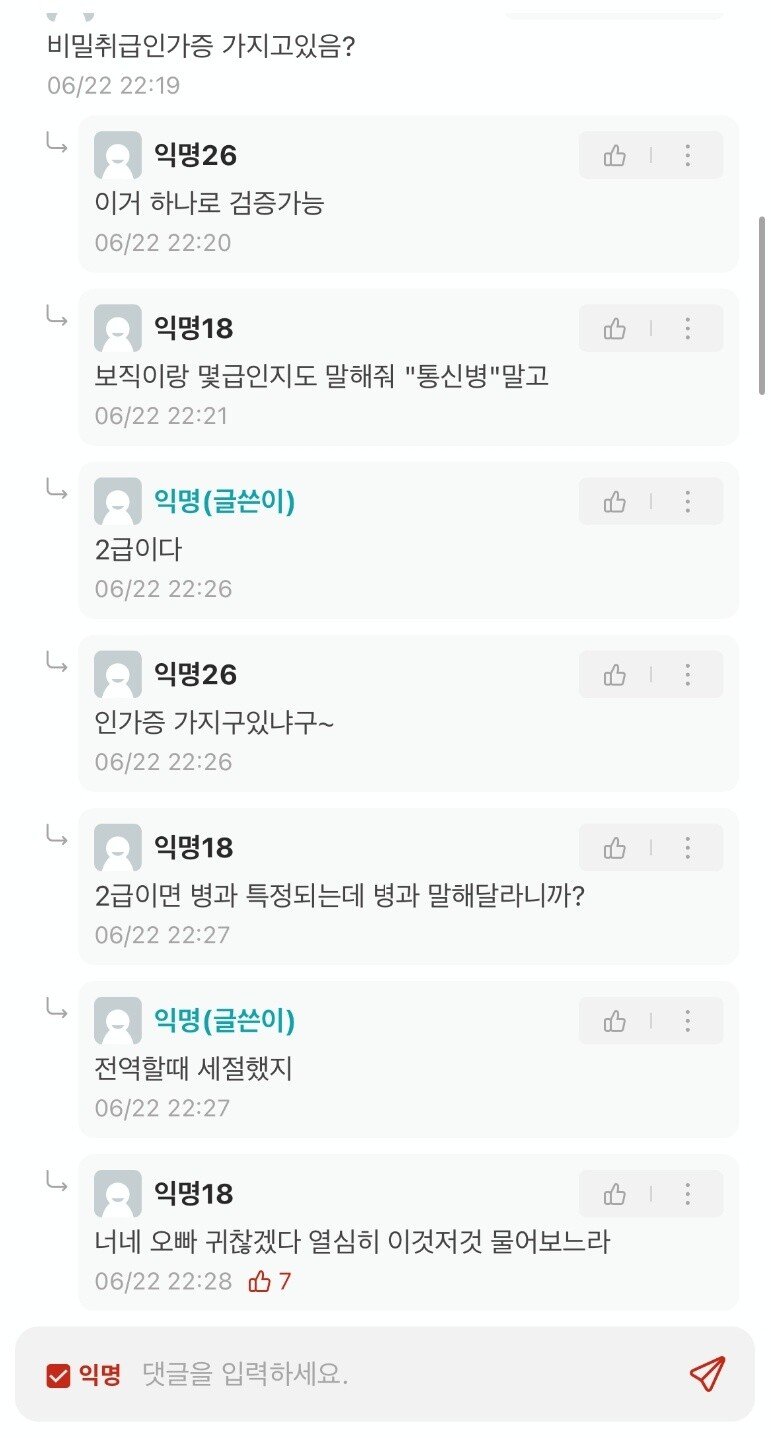771x1438 pixels.
Task: Open more options for '이거 하나로 검증가능' comment
Action: [687, 156]
